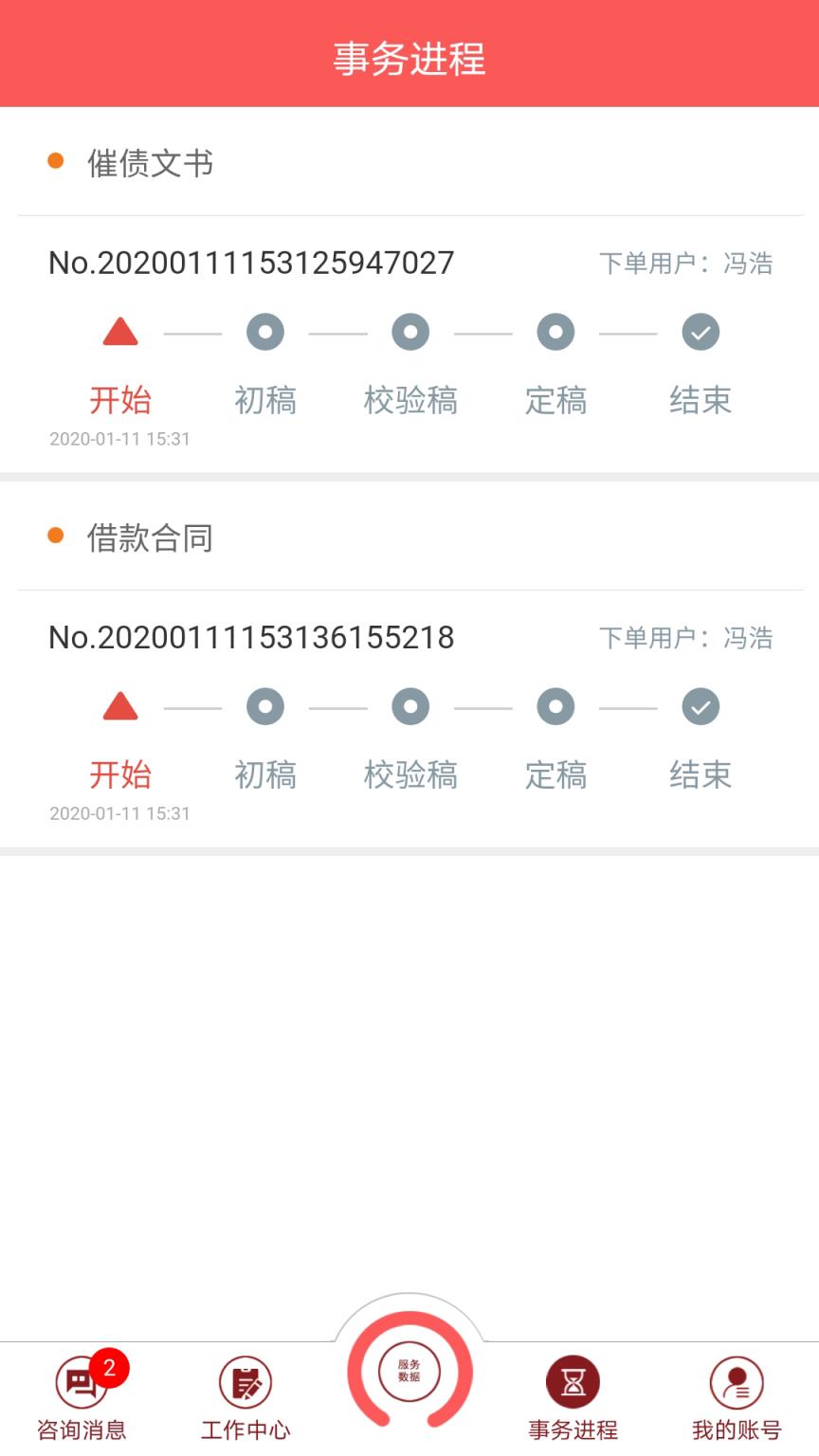
Task: Tap the orange dot beside 催债文书 header
Action: [55, 161]
